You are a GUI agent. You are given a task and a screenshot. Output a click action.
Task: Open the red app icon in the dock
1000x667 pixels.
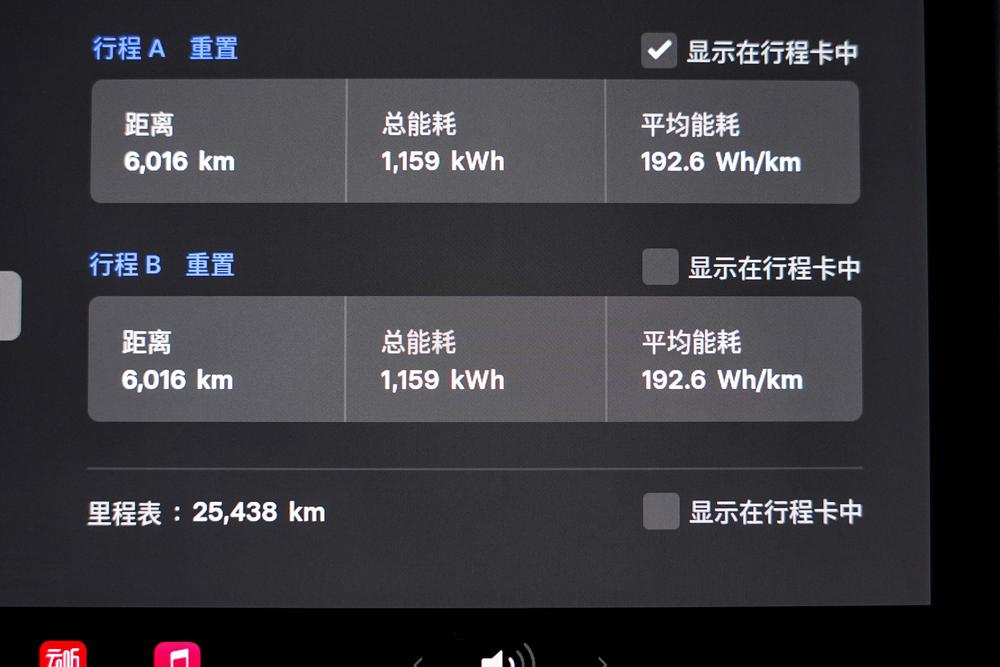(62, 654)
